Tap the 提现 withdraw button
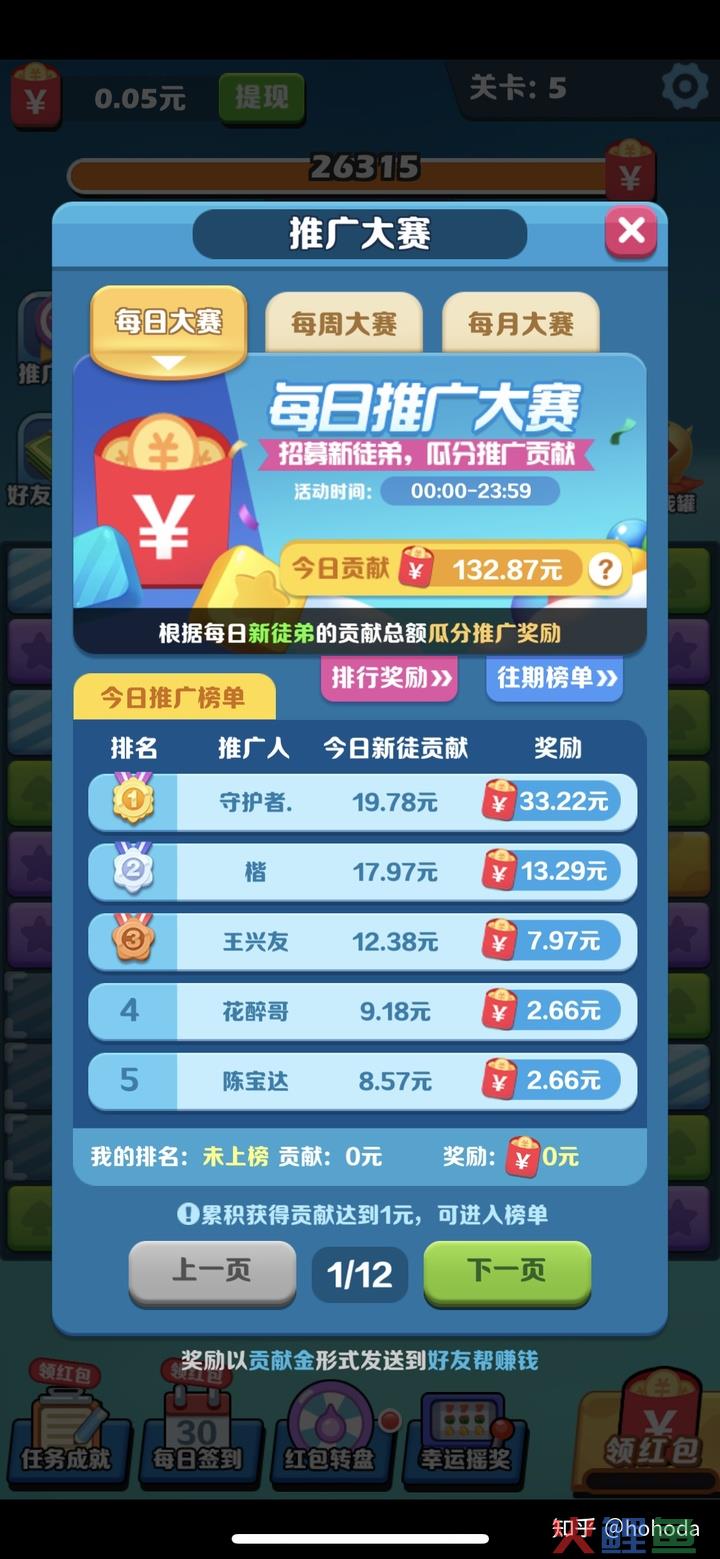The height and width of the screenshot is (1559, 720). click(x=261, y=97)
